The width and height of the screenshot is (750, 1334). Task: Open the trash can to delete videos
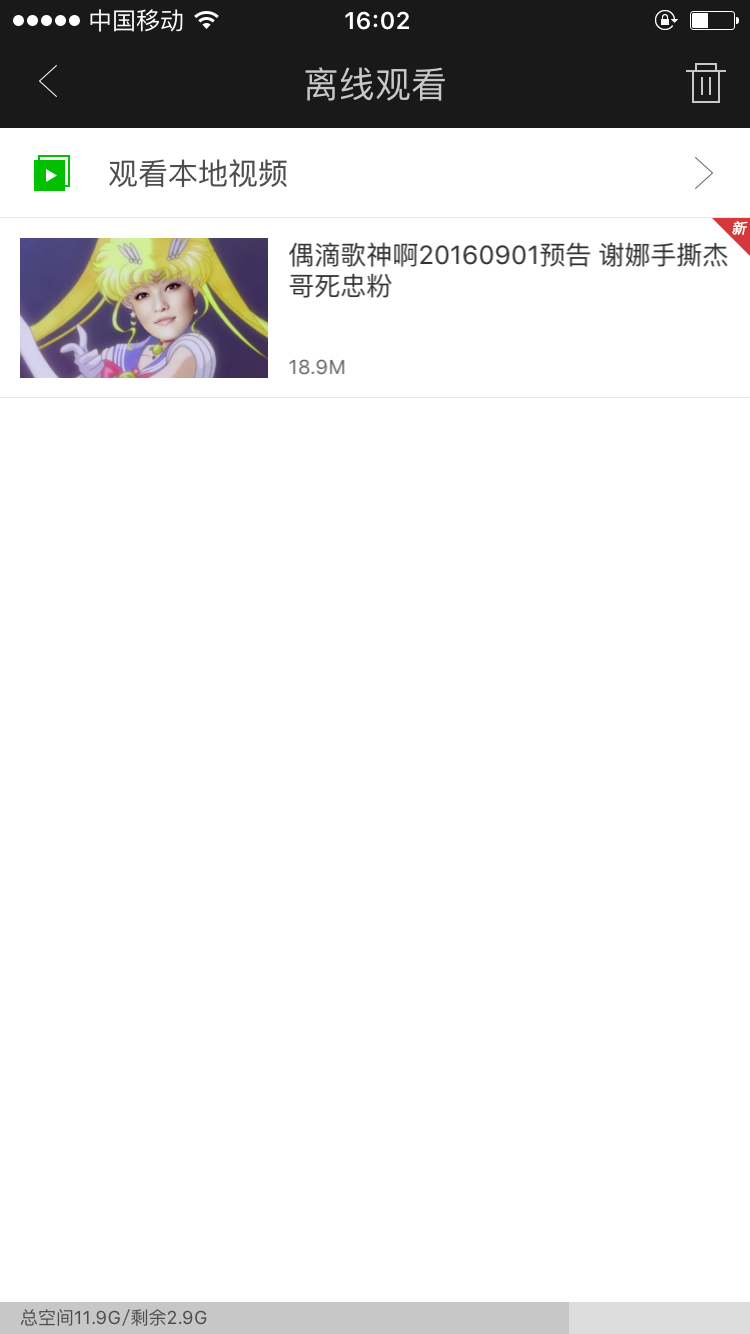click(x=705, y=83)
